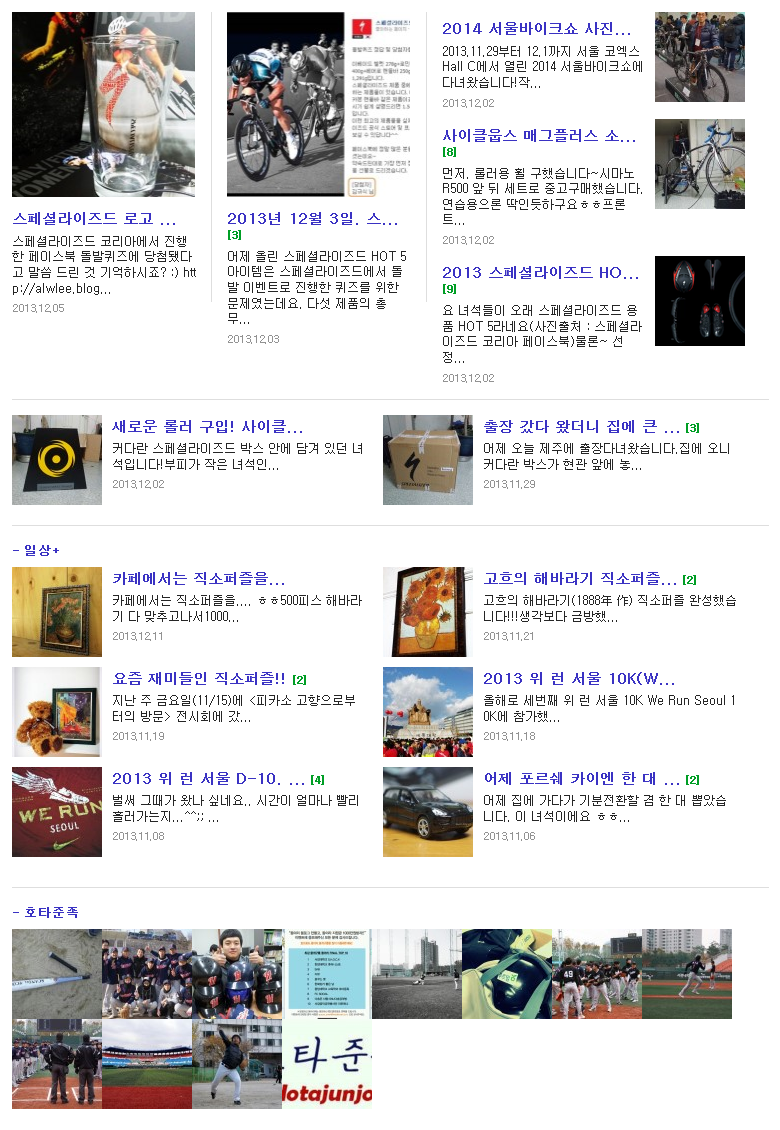
Task: View the sunflower puzzle thumbnail
Action: click(x=428, y=612)
